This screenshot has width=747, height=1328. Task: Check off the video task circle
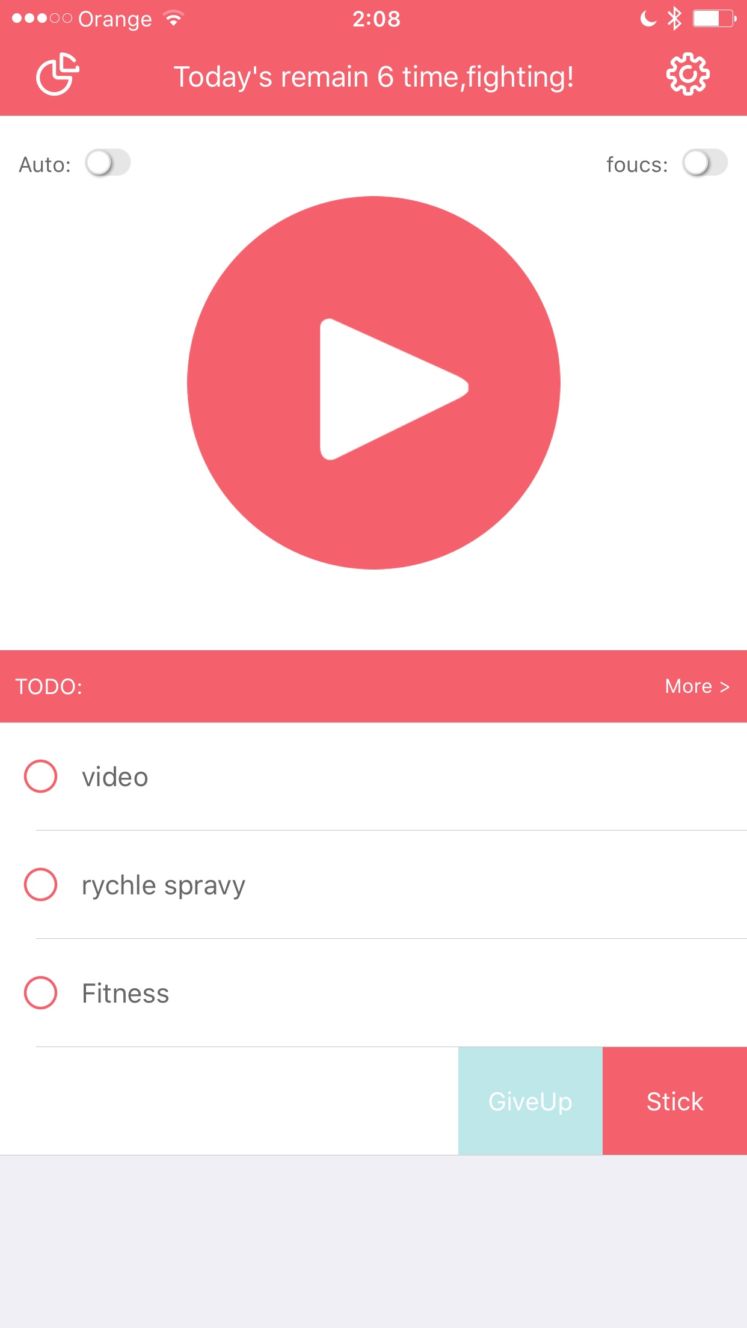click(x=41, y=776)
